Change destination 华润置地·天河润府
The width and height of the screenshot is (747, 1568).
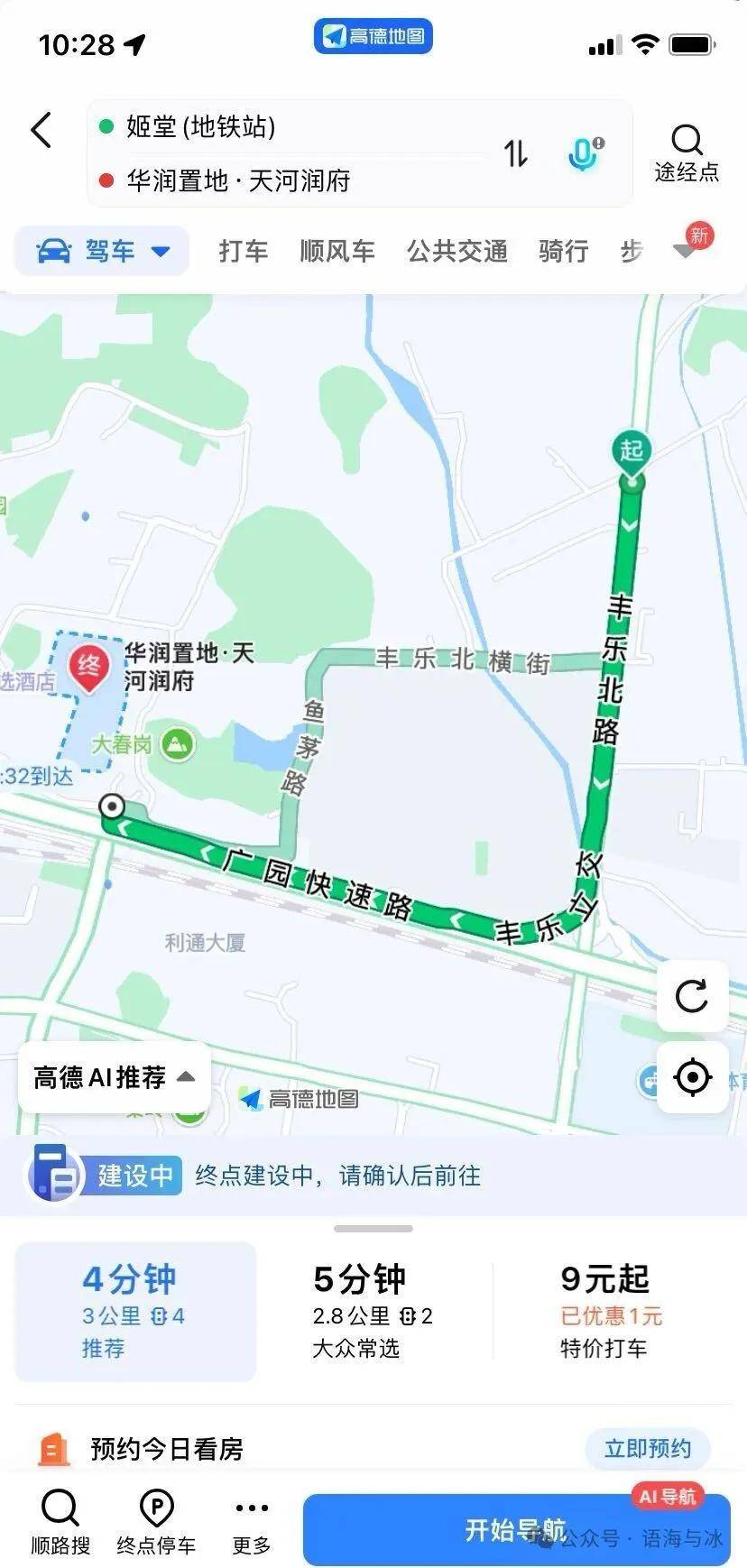238,181
